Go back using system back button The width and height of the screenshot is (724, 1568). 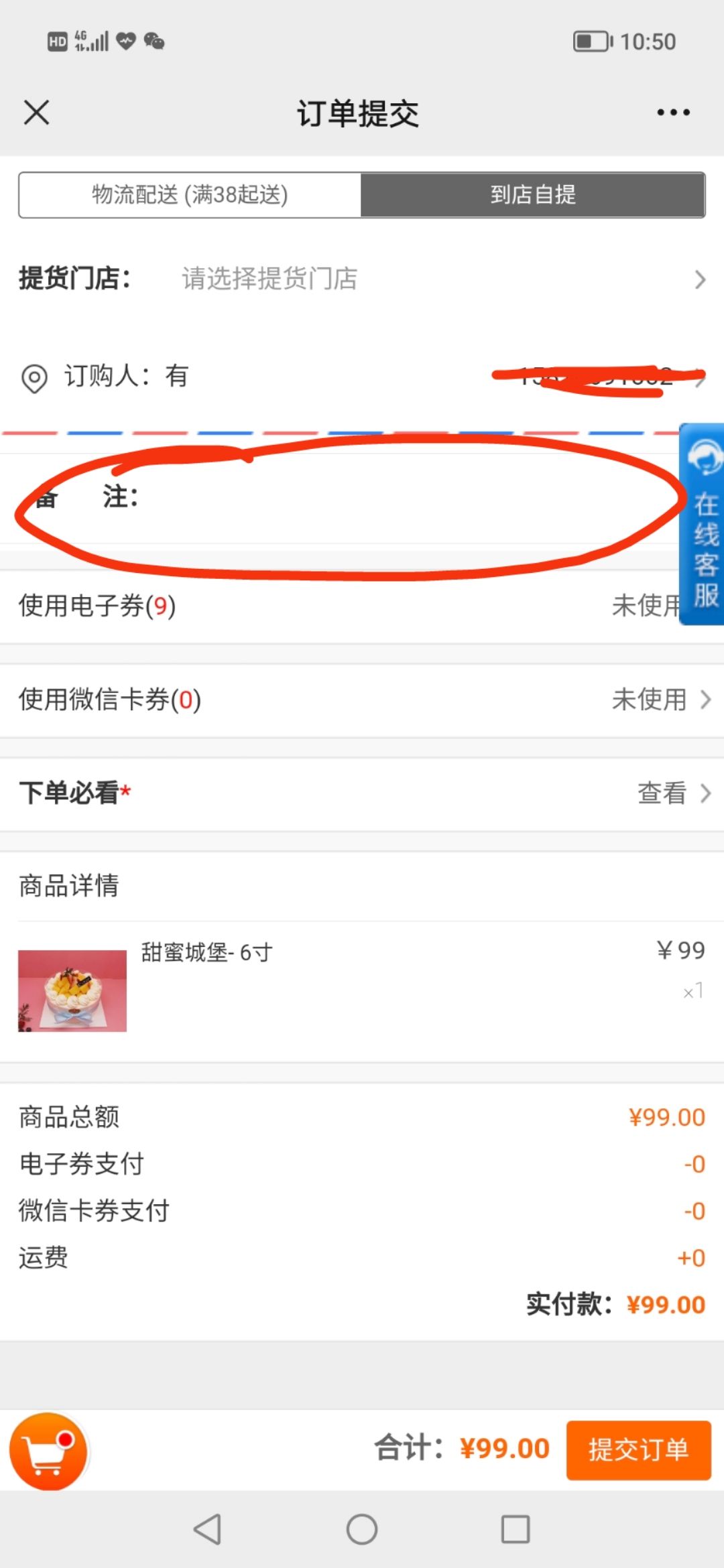[207, 1529]
